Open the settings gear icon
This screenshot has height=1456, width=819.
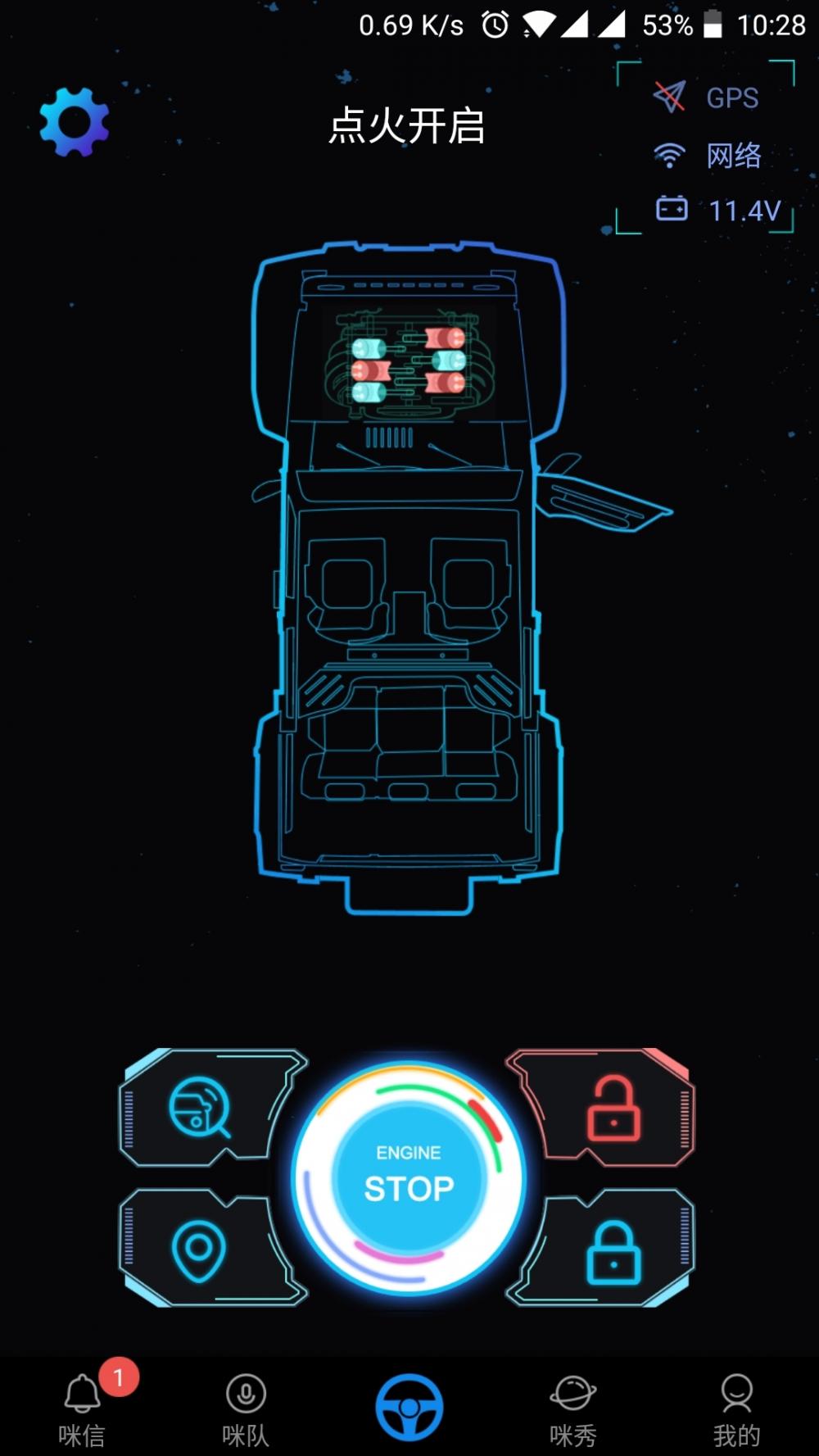[x=75, y=122]
